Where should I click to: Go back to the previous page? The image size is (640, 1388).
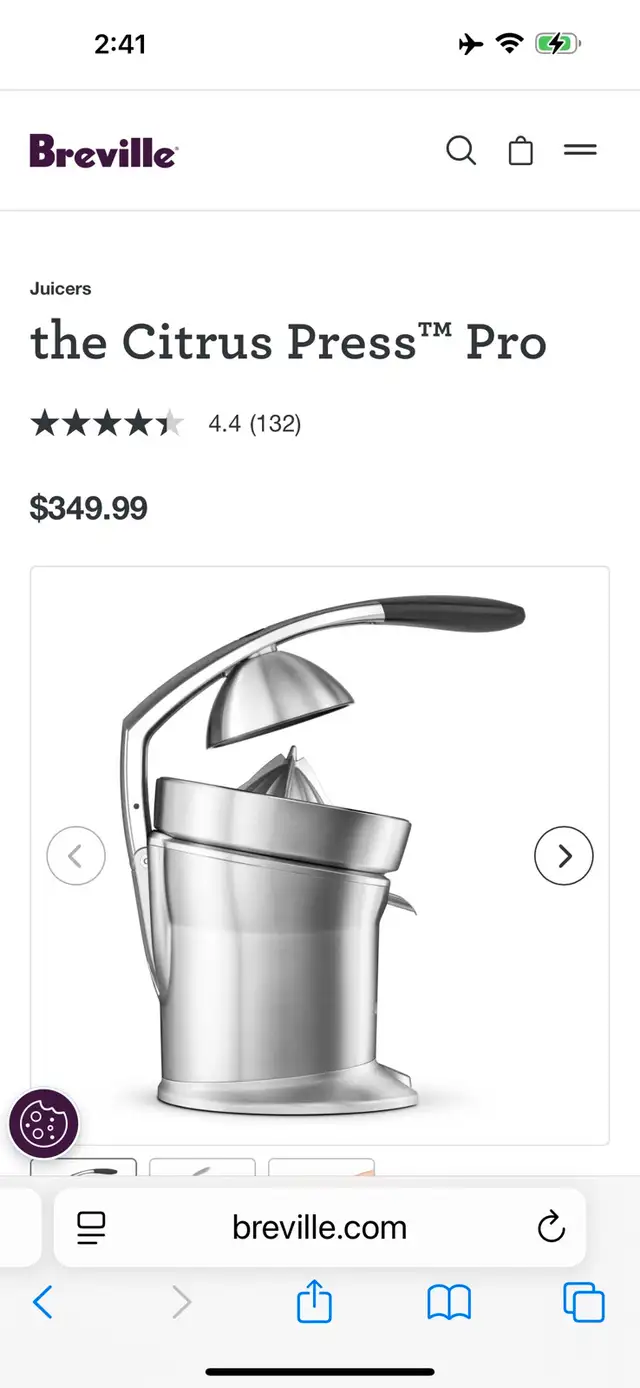pyautogui.click(x=42, y=1303)
